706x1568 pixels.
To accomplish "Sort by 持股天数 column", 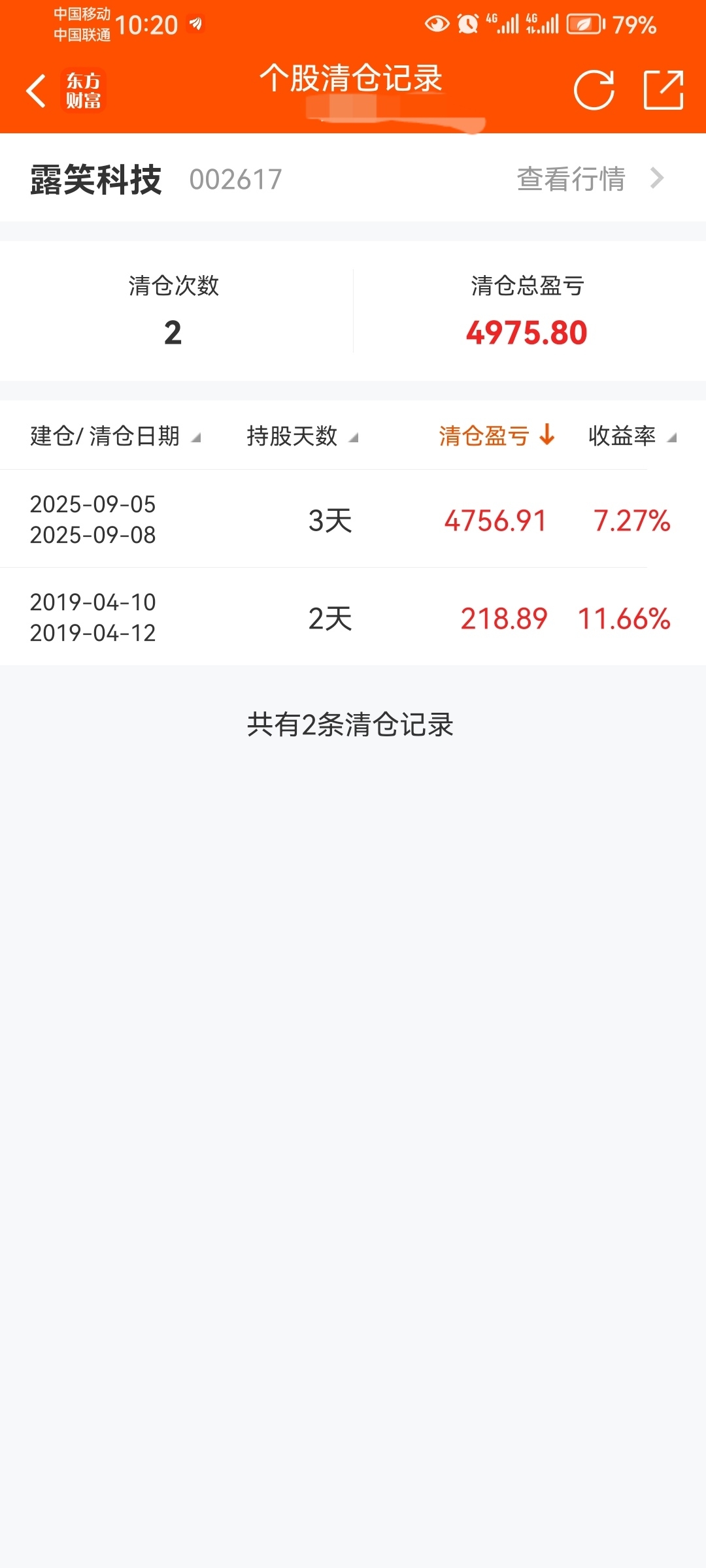I will point(303,436).
